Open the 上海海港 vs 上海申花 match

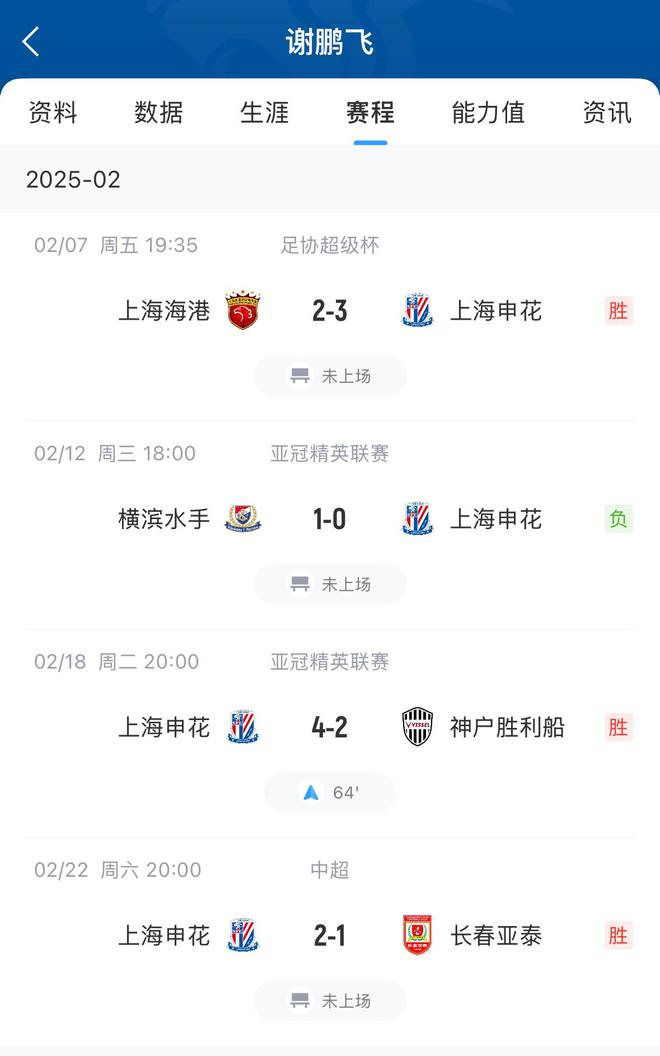pos(330,311)
